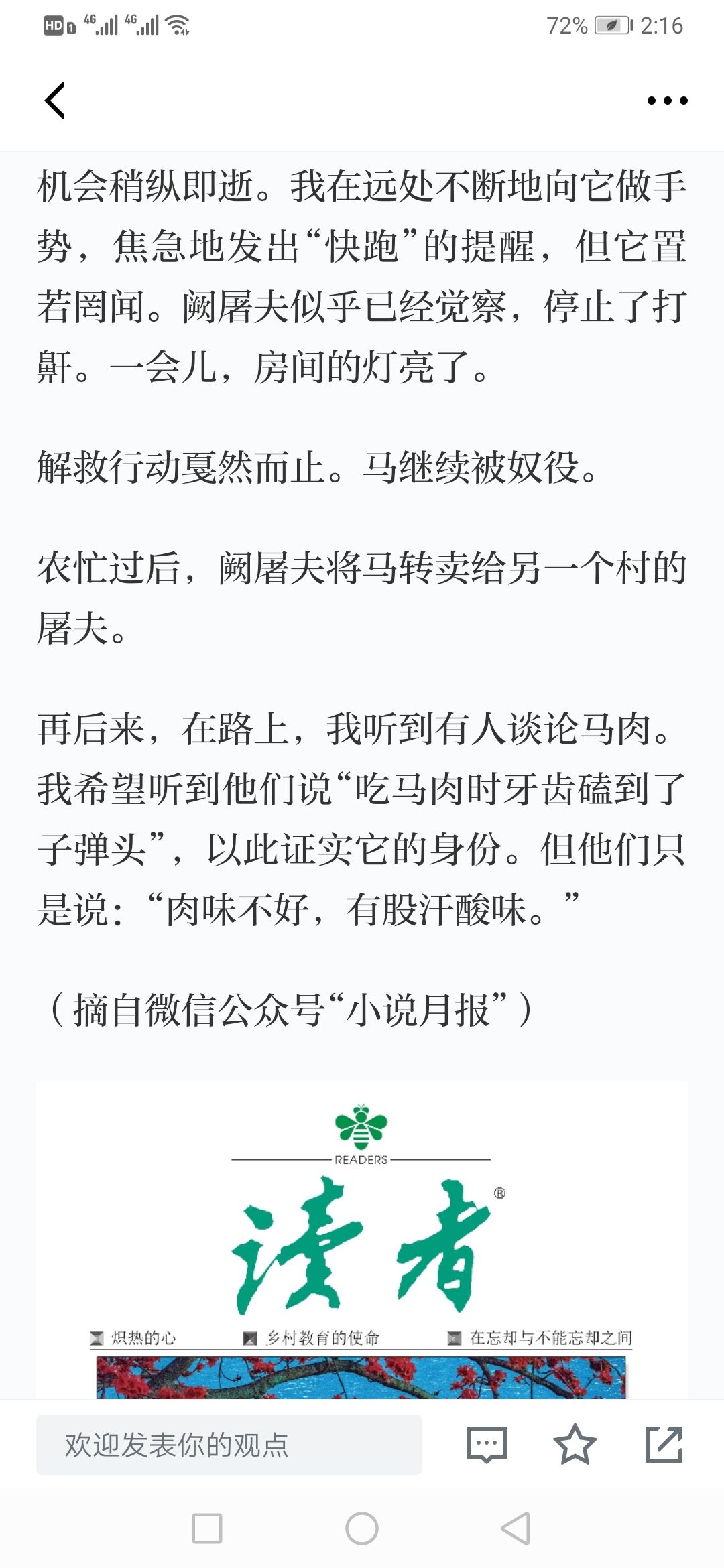Open the comments via the speech-bubble icon
This screenshot has width=724, height=1568.
[x=486, y=1444]
